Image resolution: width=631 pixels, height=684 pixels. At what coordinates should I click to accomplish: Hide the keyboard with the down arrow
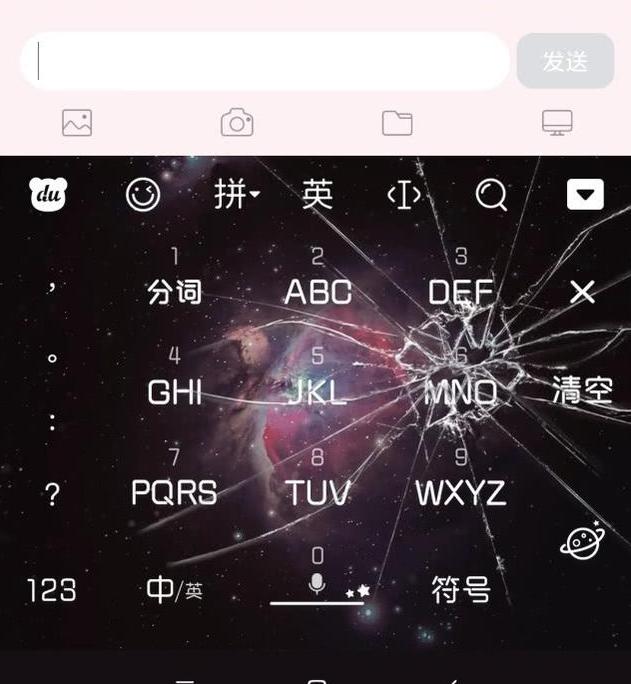coord(585,194)
